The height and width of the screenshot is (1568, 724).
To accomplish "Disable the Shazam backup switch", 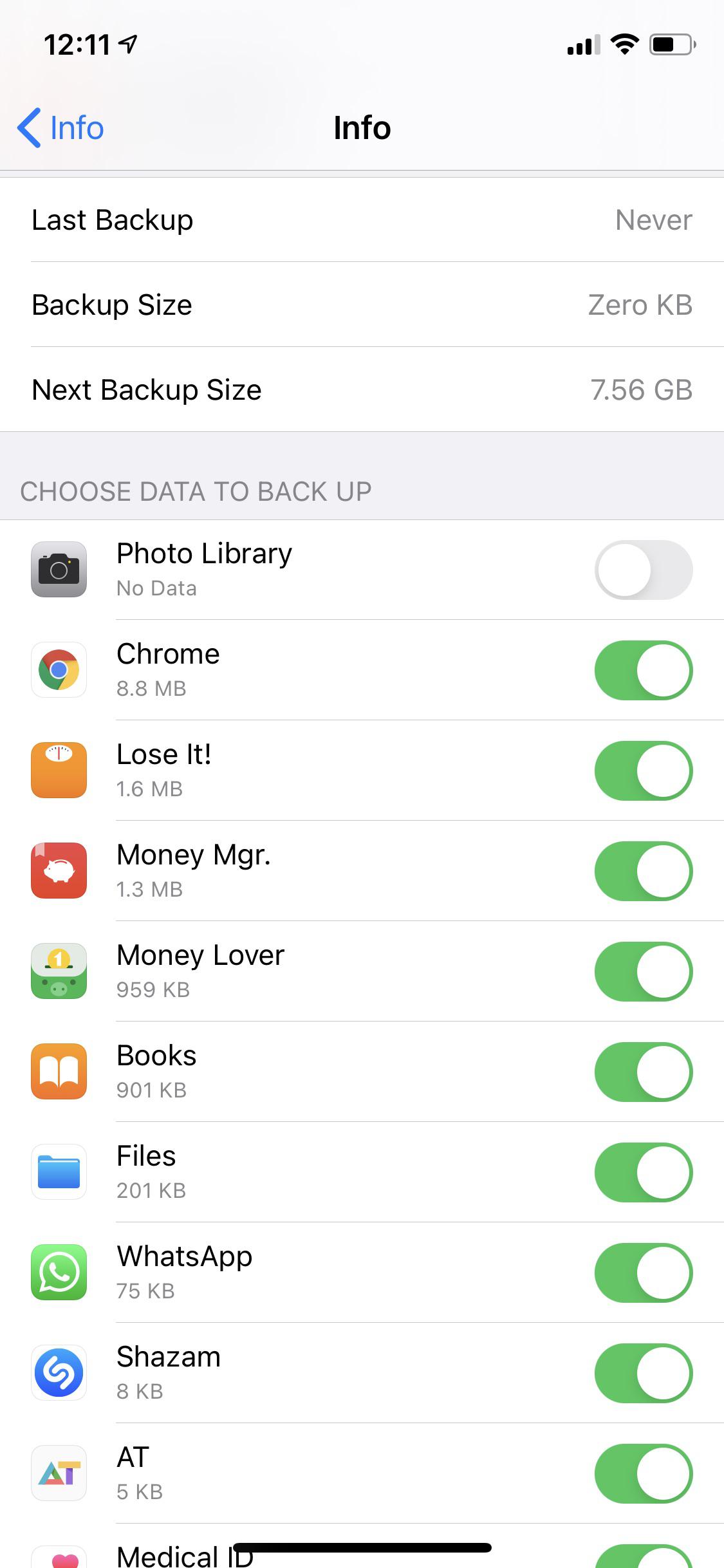I will 643,1372.
